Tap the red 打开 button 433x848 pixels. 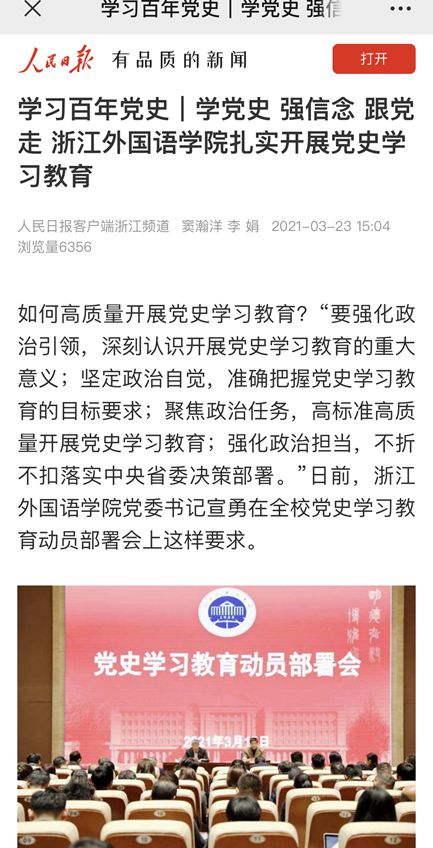pos(374,59)
